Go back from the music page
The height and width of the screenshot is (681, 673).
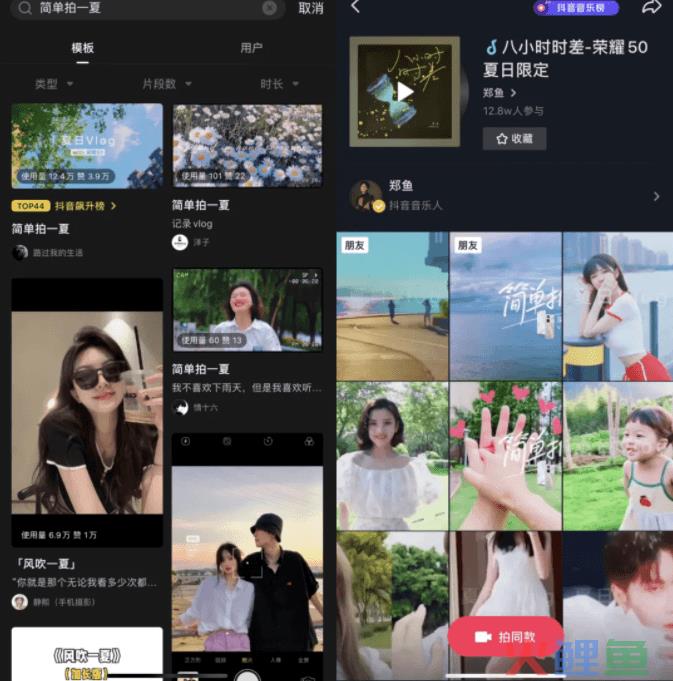[355, 8]
